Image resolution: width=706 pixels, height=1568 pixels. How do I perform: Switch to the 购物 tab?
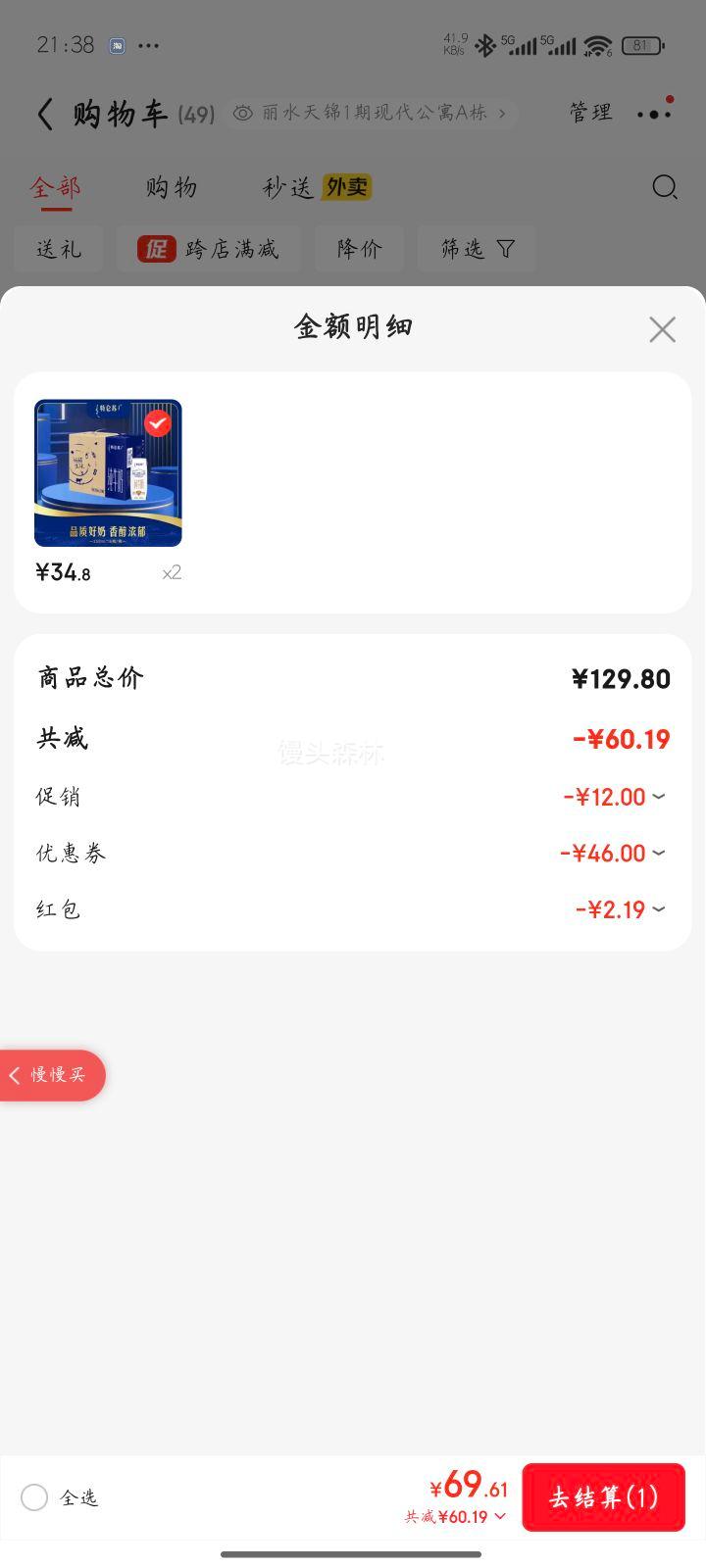pos(172,187)
